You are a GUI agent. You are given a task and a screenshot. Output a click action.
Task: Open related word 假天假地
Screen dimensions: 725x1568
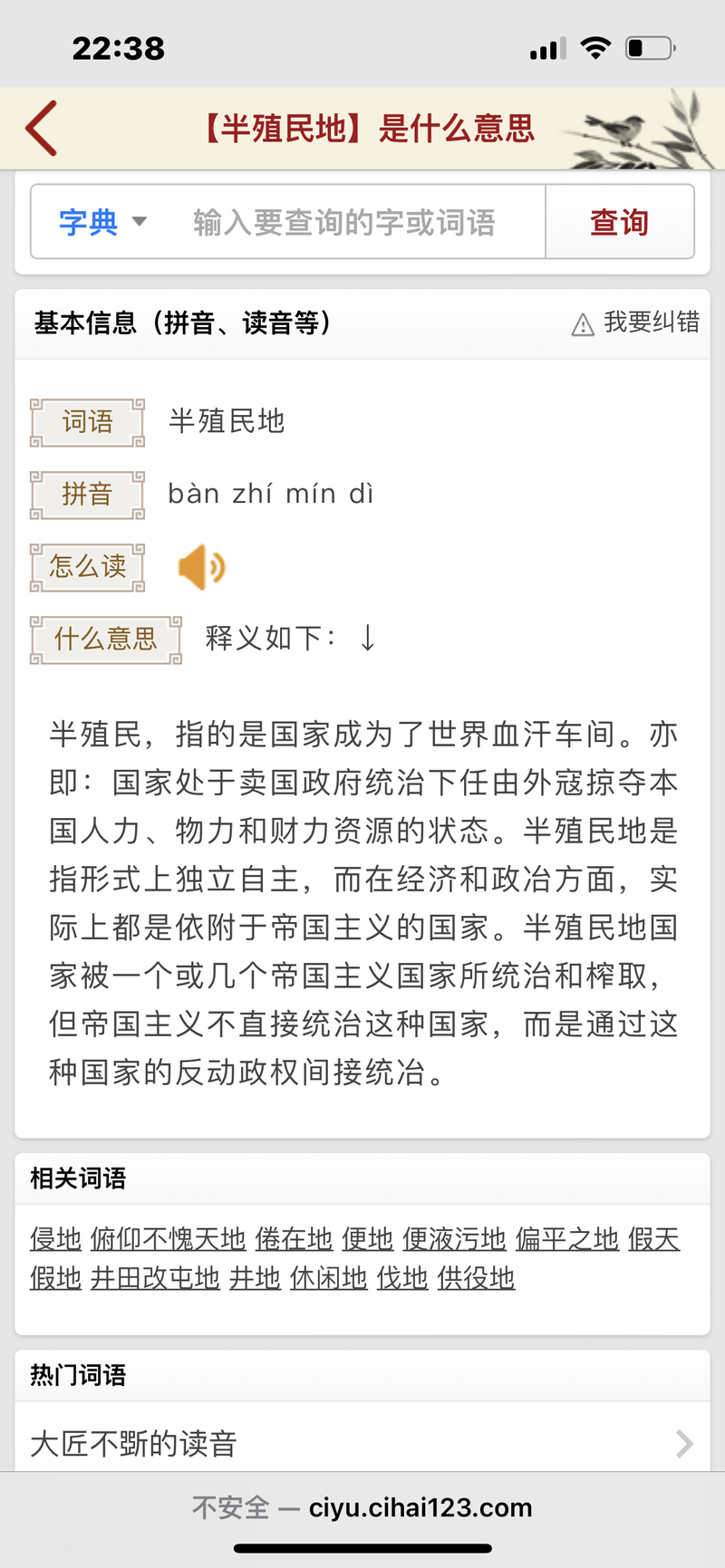click(x=653, y=1238)
